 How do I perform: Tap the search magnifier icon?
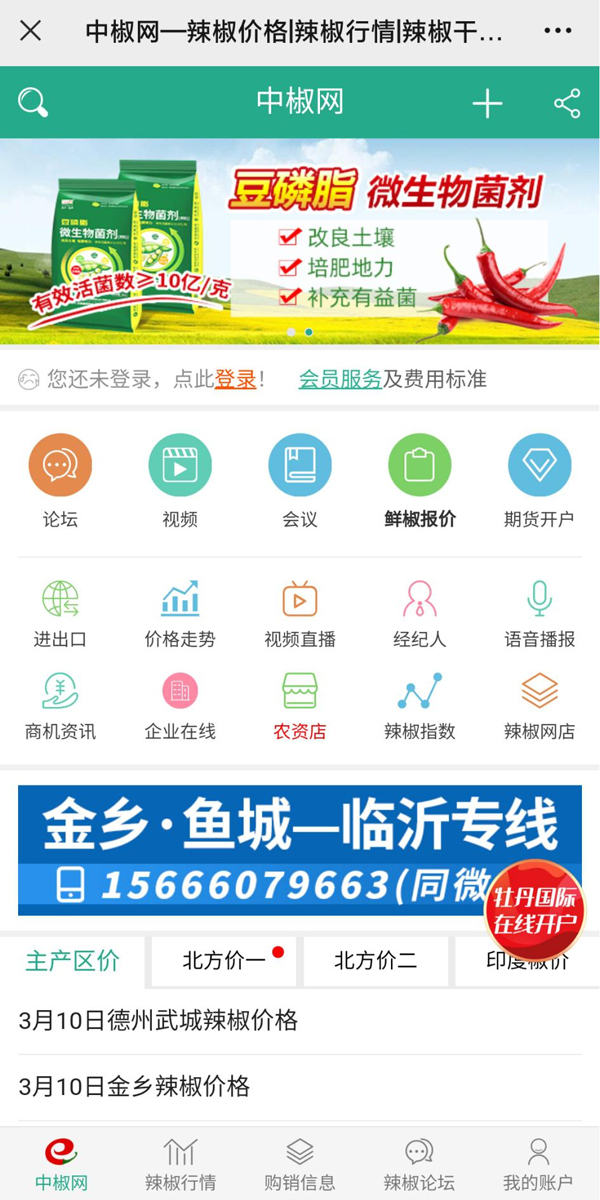33,102
